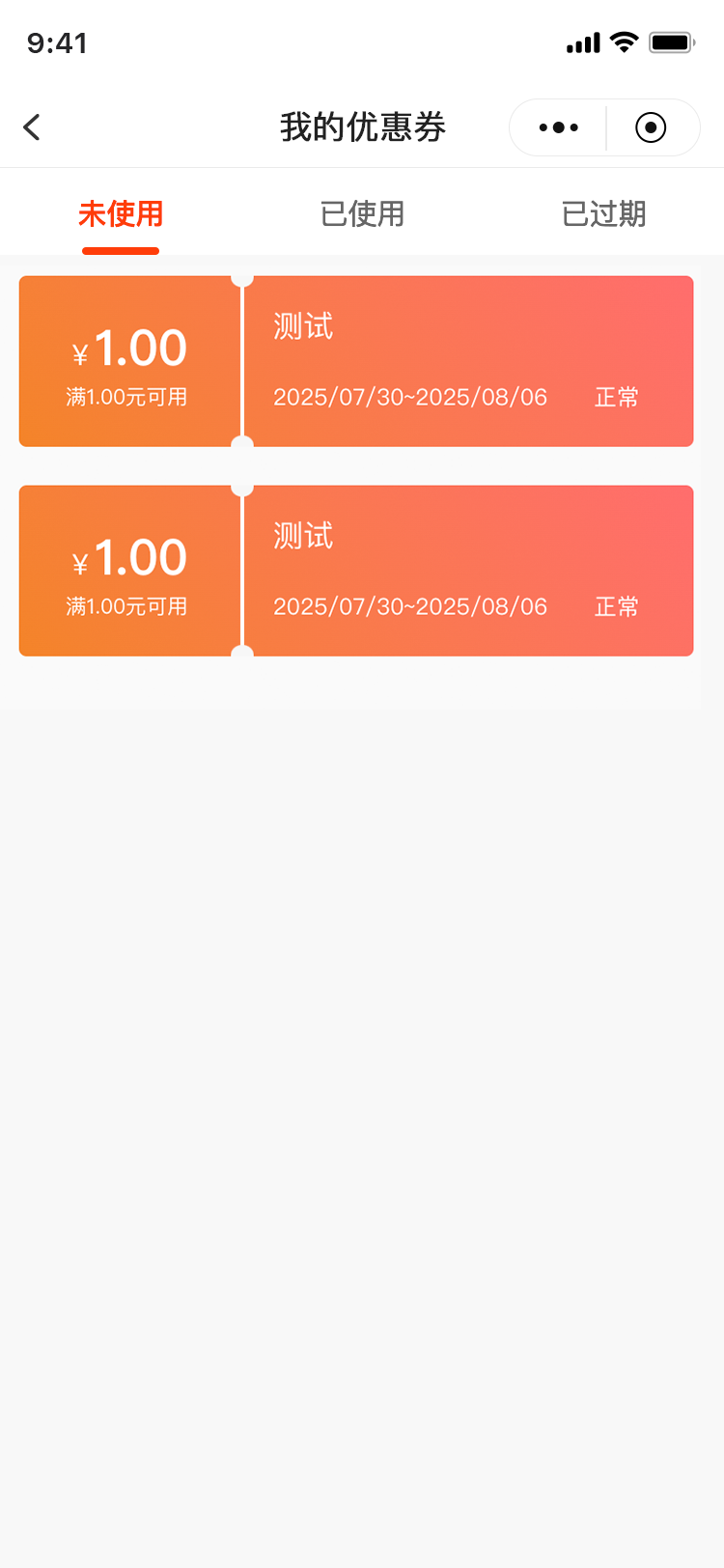Tap the back arrow icon
This screenshot has width=724, height=1568.
pyautogui.click(x=31, y=126)
